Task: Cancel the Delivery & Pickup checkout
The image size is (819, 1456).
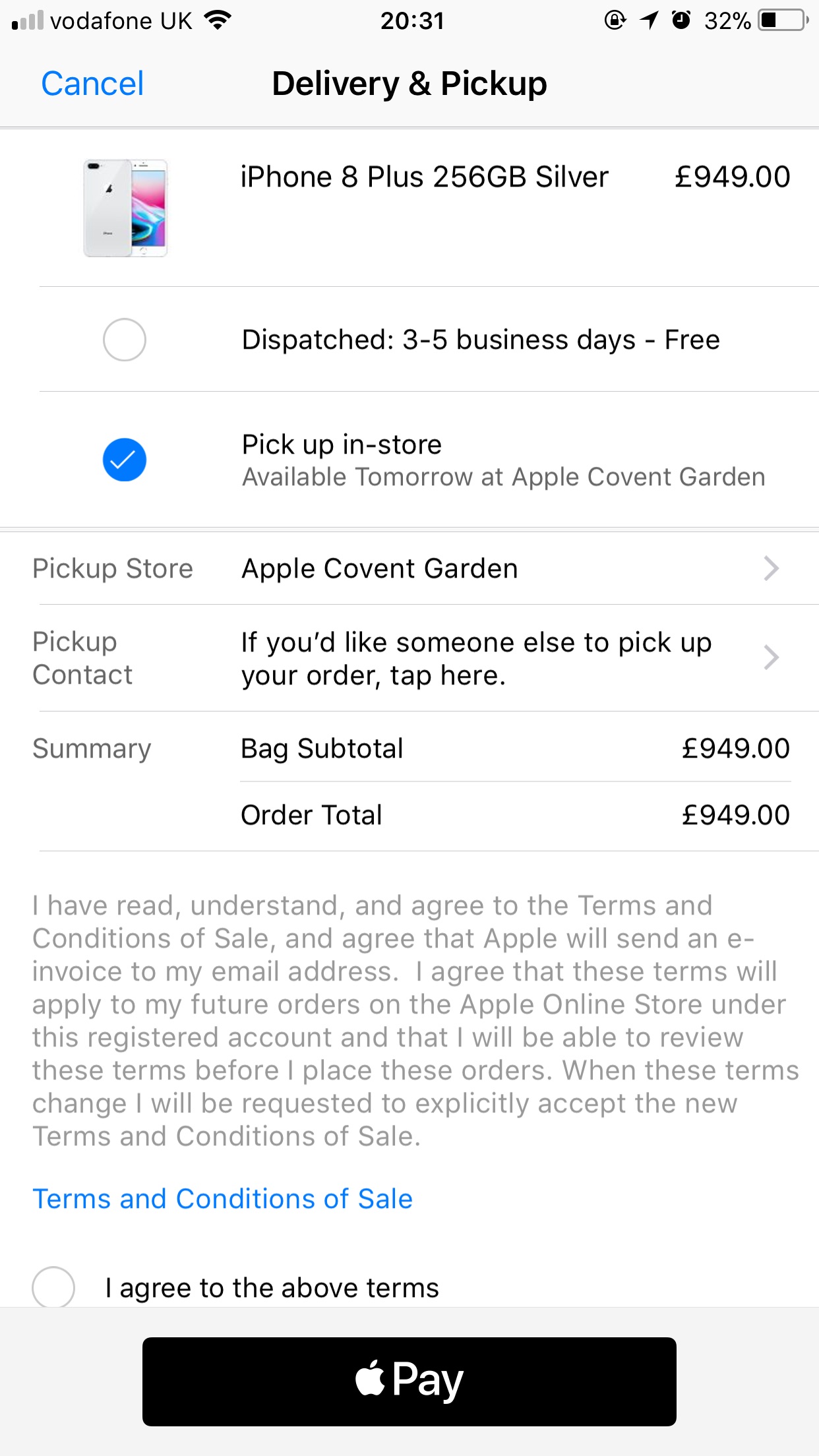Action: click(92, 84)
